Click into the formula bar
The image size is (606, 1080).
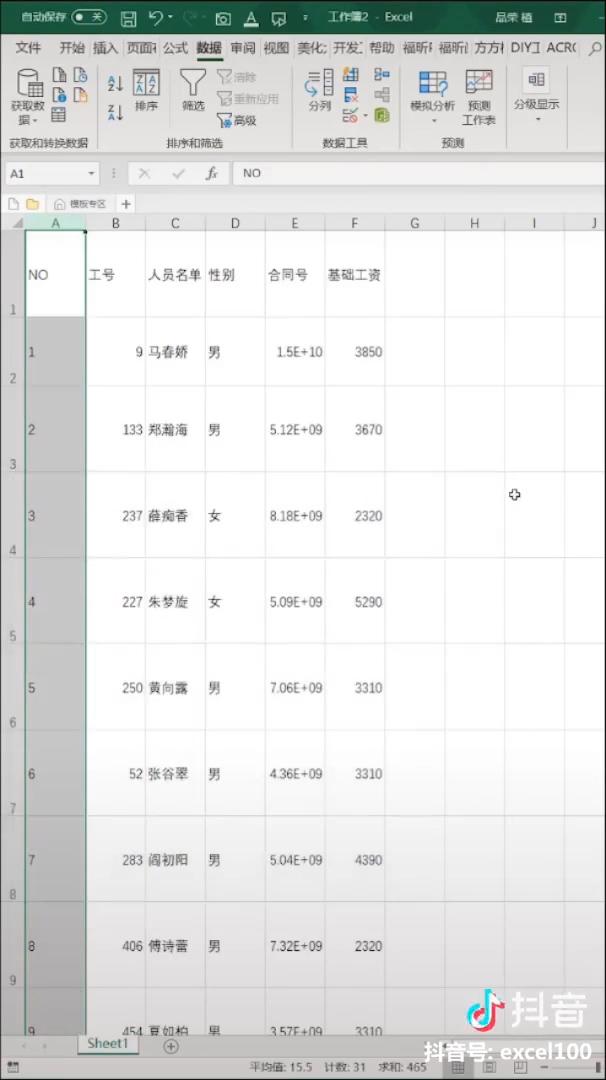(x=419, y=174)
